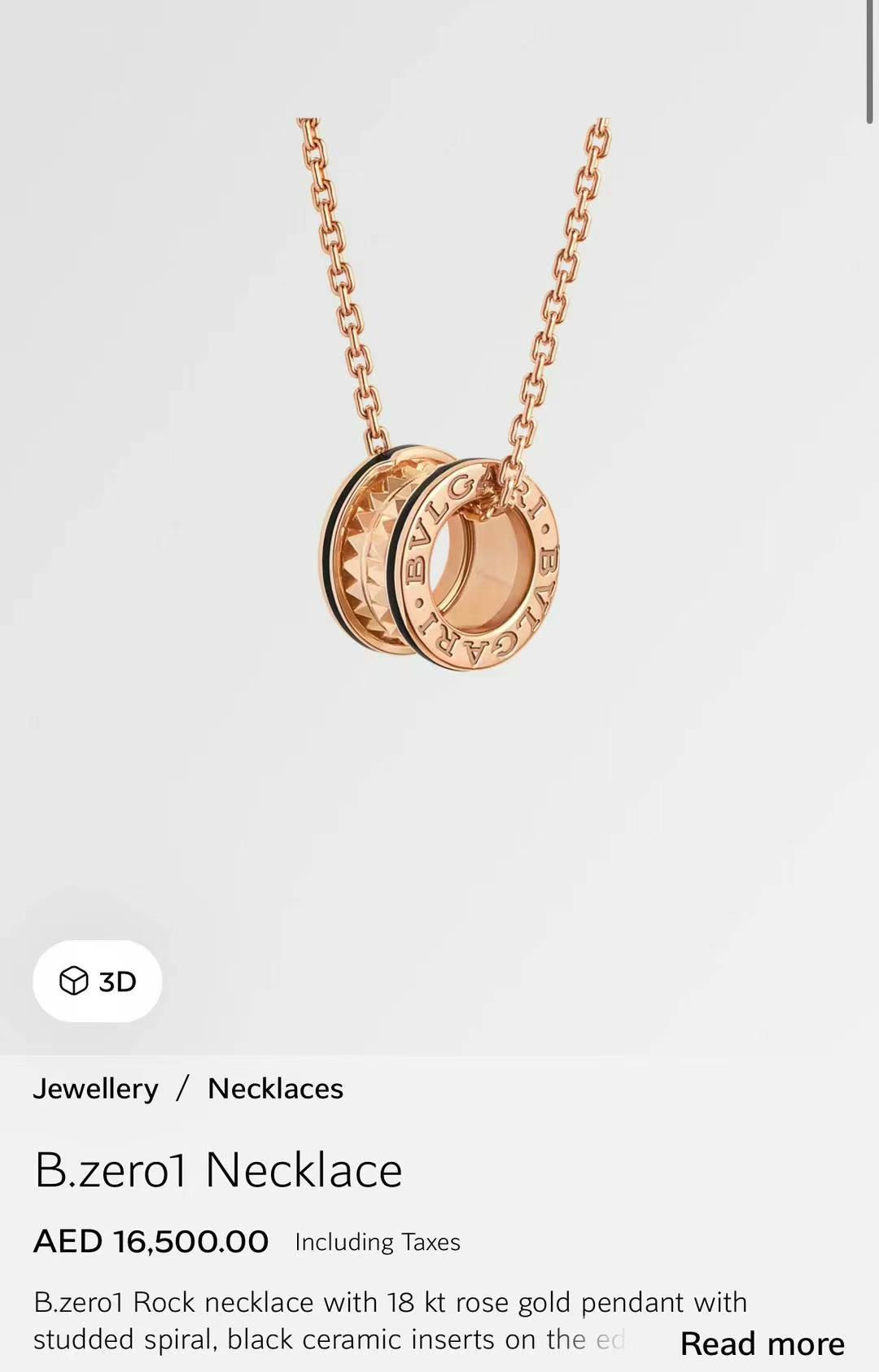This screenshot has width=879, height=1372.
Task: Open the Necklaces breadcrumb link
Action: point(275,1089)
